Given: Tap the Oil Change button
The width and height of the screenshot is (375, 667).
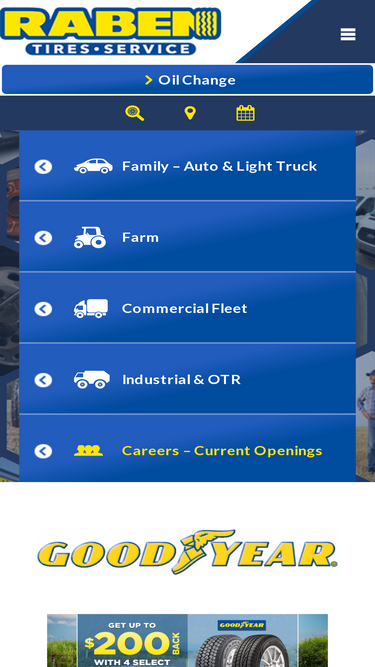Looking at the screenshot, I should (x=188, y=80).
